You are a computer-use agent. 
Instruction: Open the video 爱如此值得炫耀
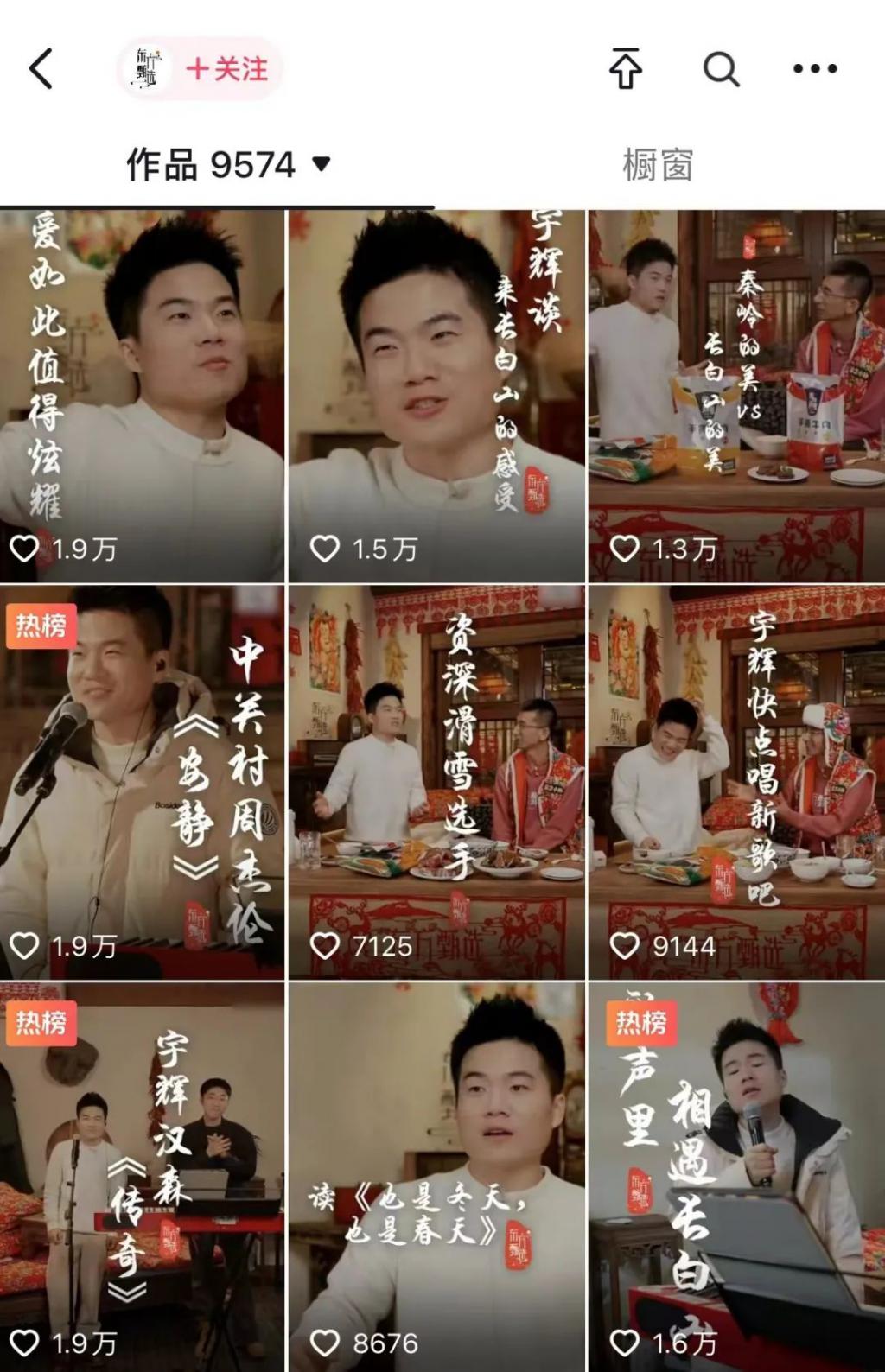point(142,396)
